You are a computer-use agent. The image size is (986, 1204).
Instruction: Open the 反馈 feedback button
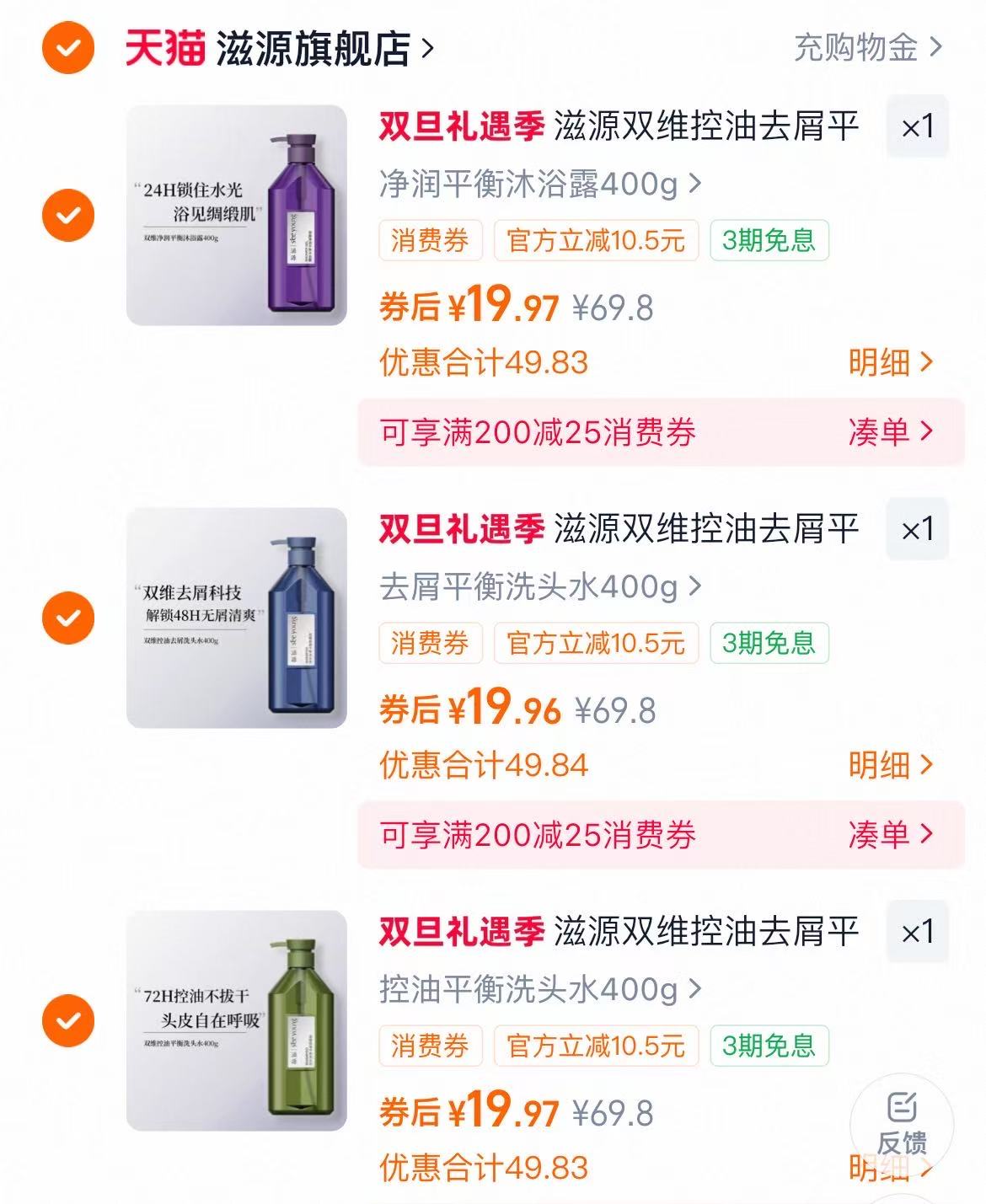coord(903,1121)
